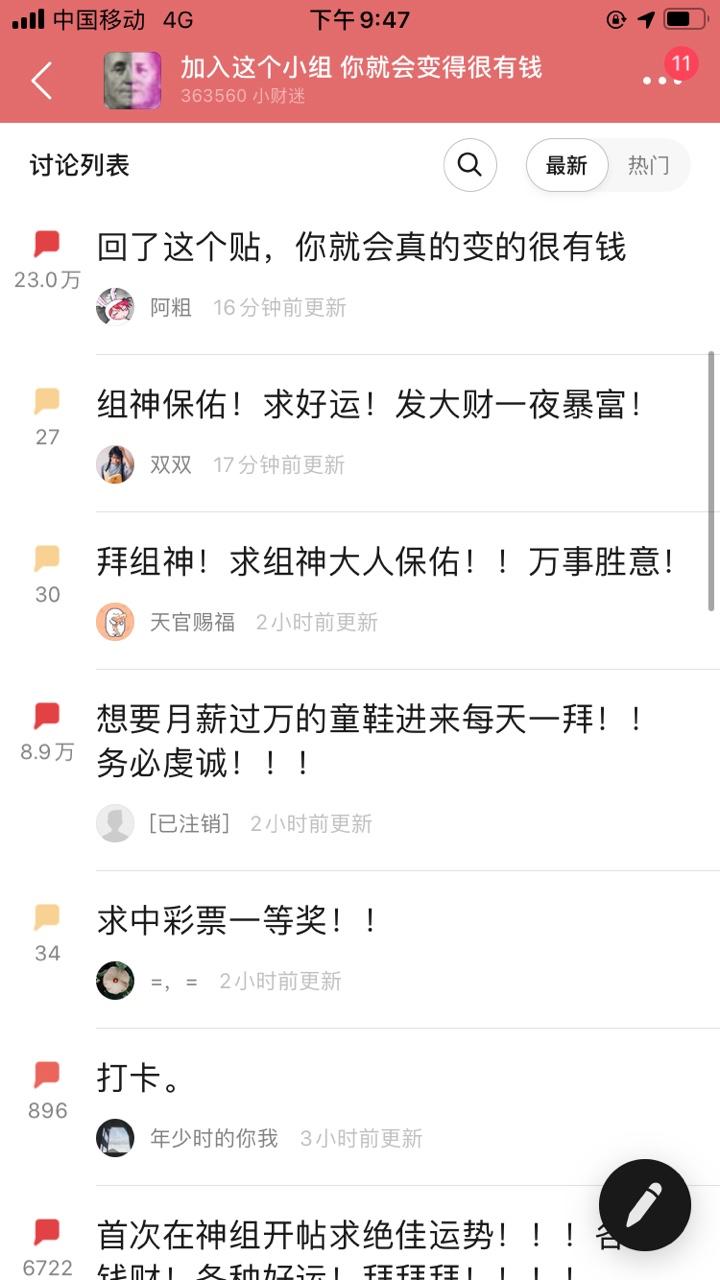Open the post 首次在神组开帖求绝佳运势
This screenshot has width=720, height=1280.
(340, 1238)
